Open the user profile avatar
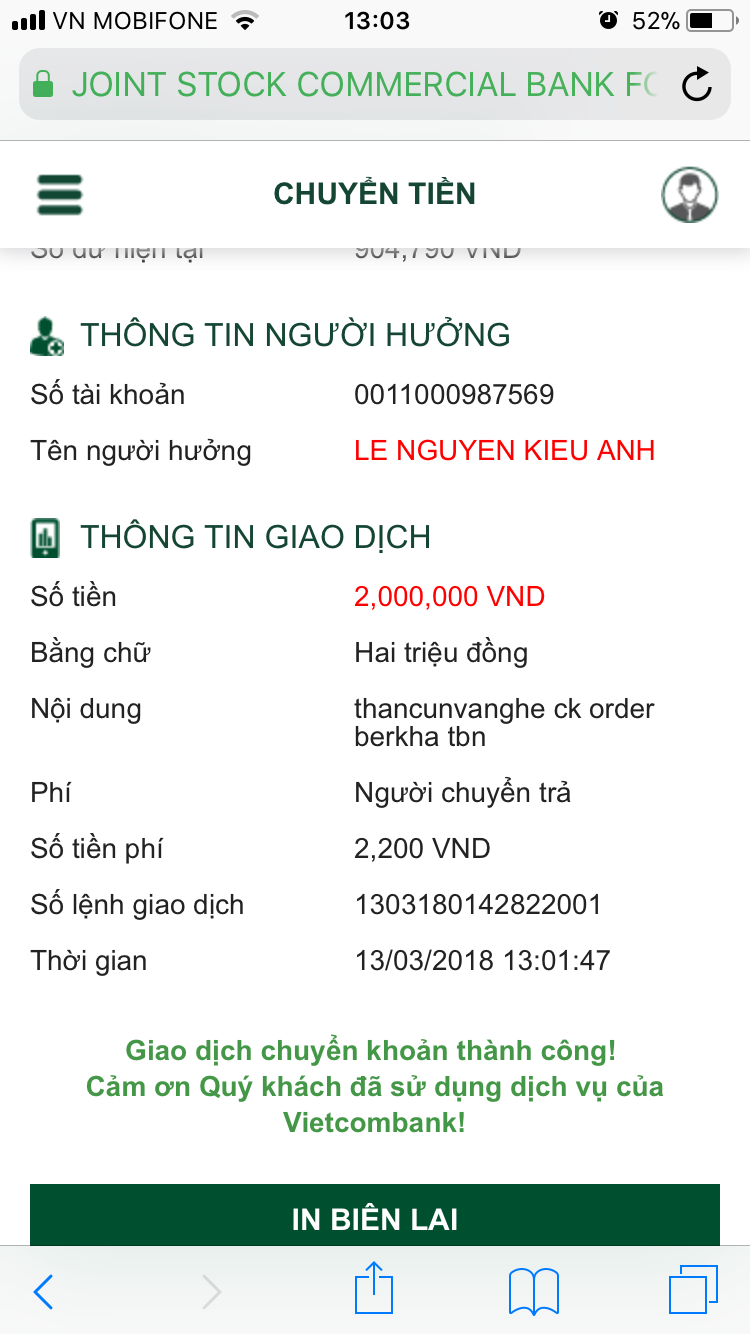 [690, 194]
